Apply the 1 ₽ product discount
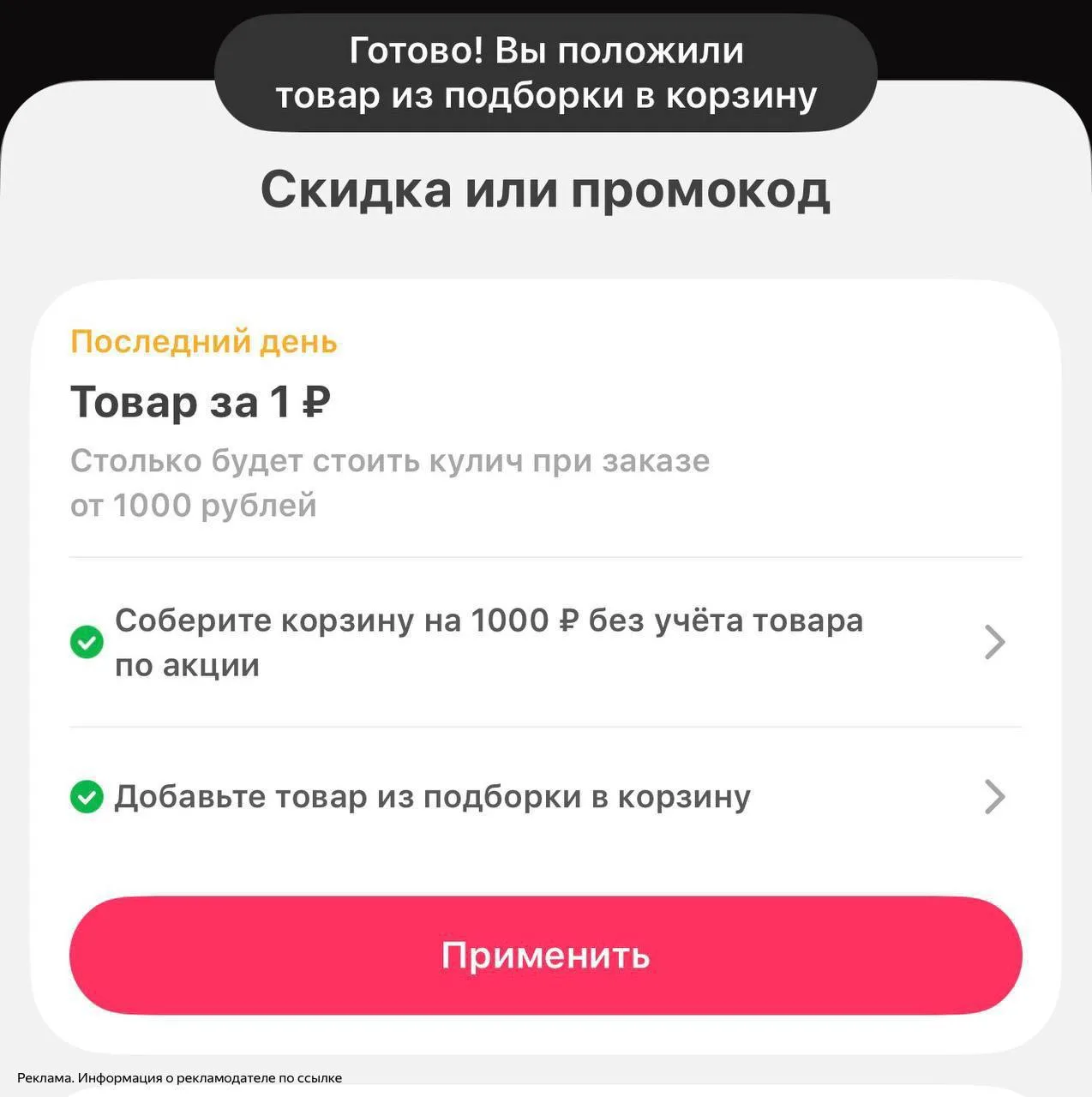 (545, 955)
